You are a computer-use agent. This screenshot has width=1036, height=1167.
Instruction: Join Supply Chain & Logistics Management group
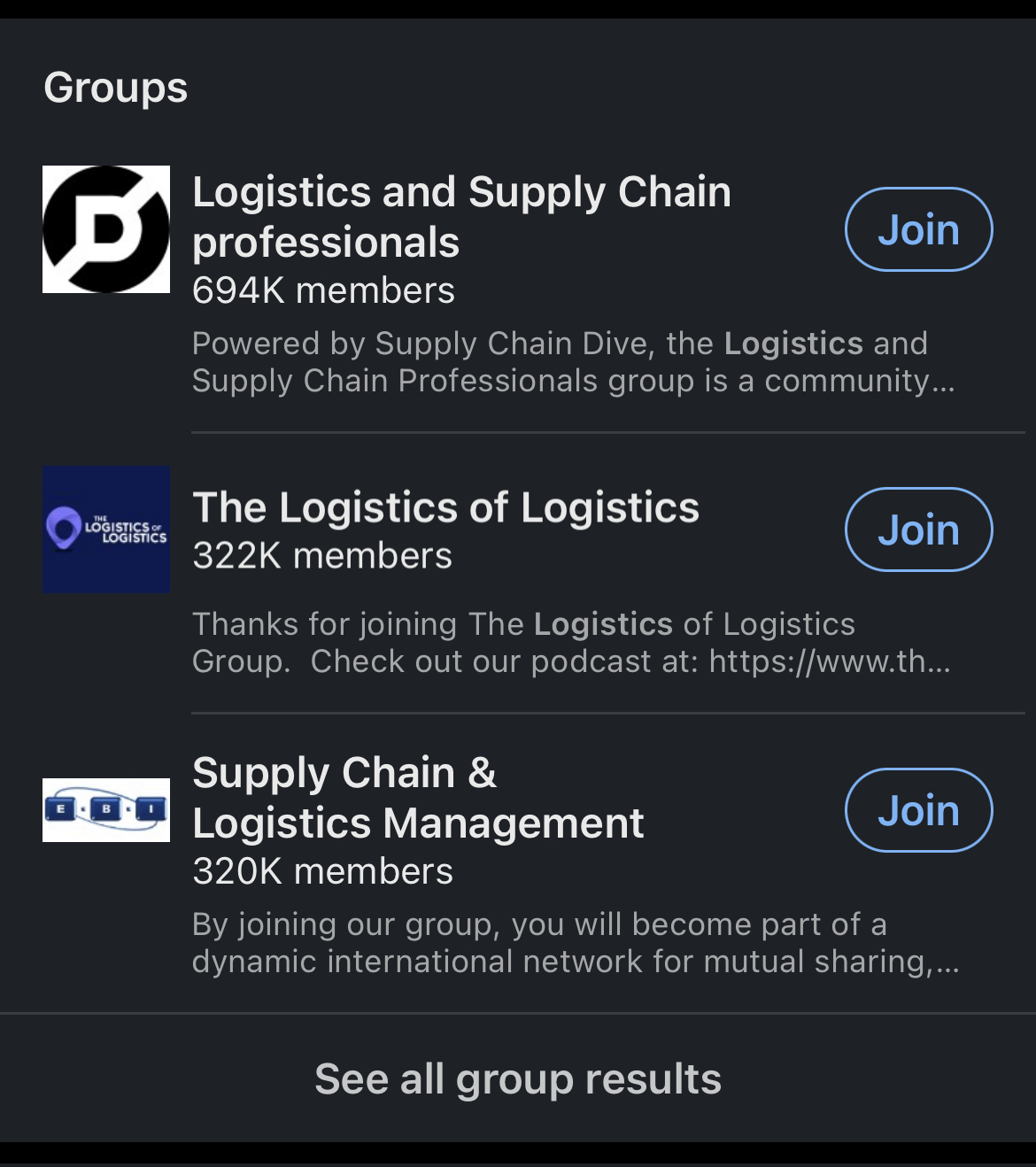[918, 810]
